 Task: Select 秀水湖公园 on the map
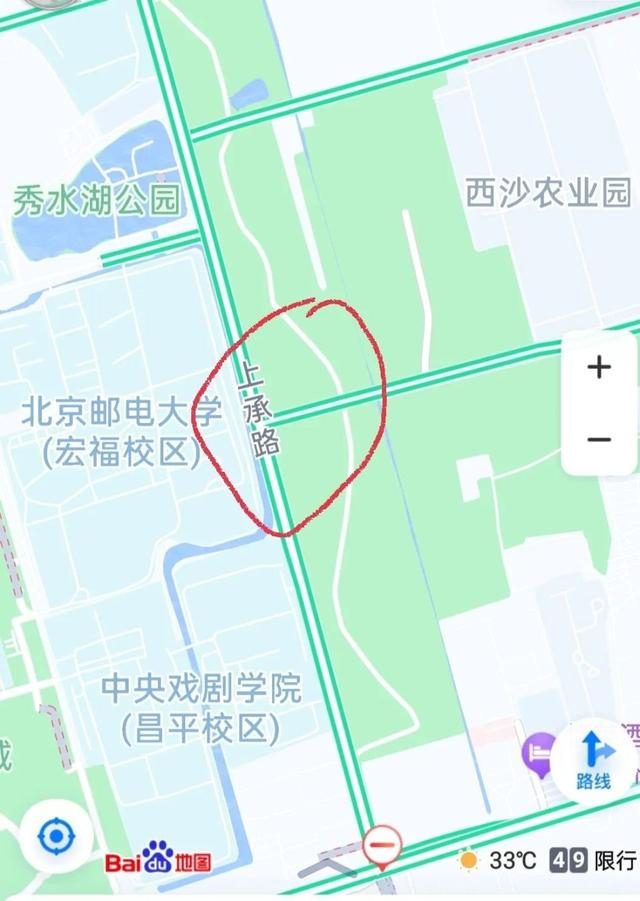tap(97, 201)
